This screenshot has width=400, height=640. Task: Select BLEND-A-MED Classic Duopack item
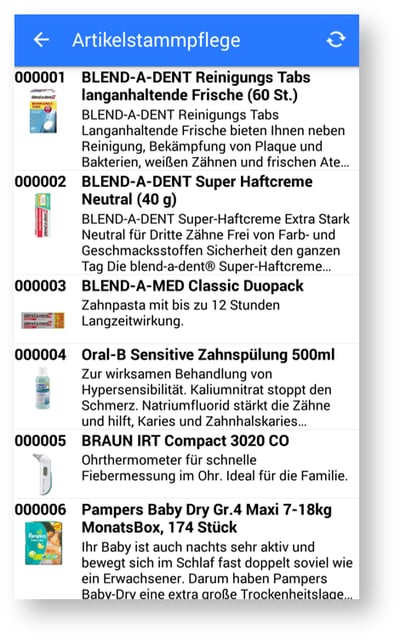(x=187, y=309)
